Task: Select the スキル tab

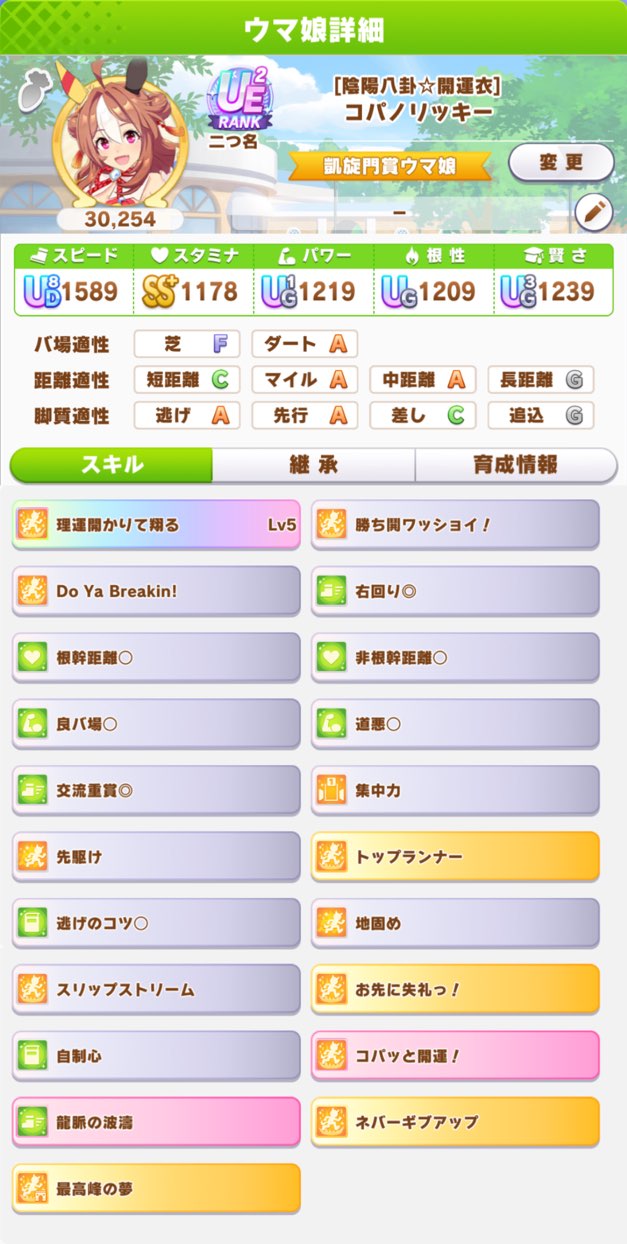Action: [x=112, y=465]
